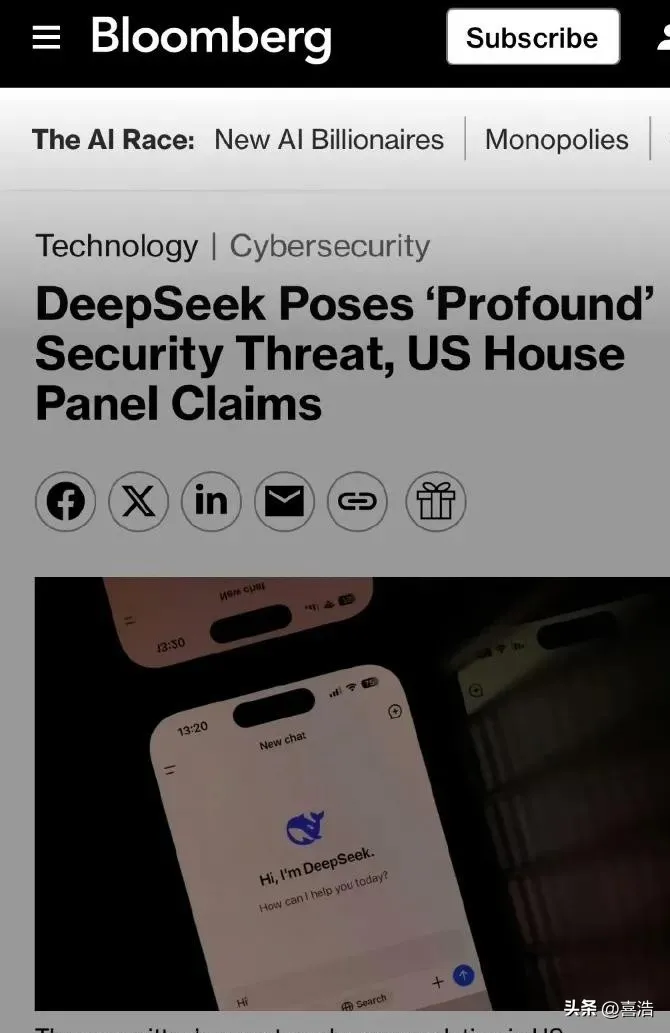Tap the Subscribe button
This screenshot has width=670, height=1033.
coord(532,38)
